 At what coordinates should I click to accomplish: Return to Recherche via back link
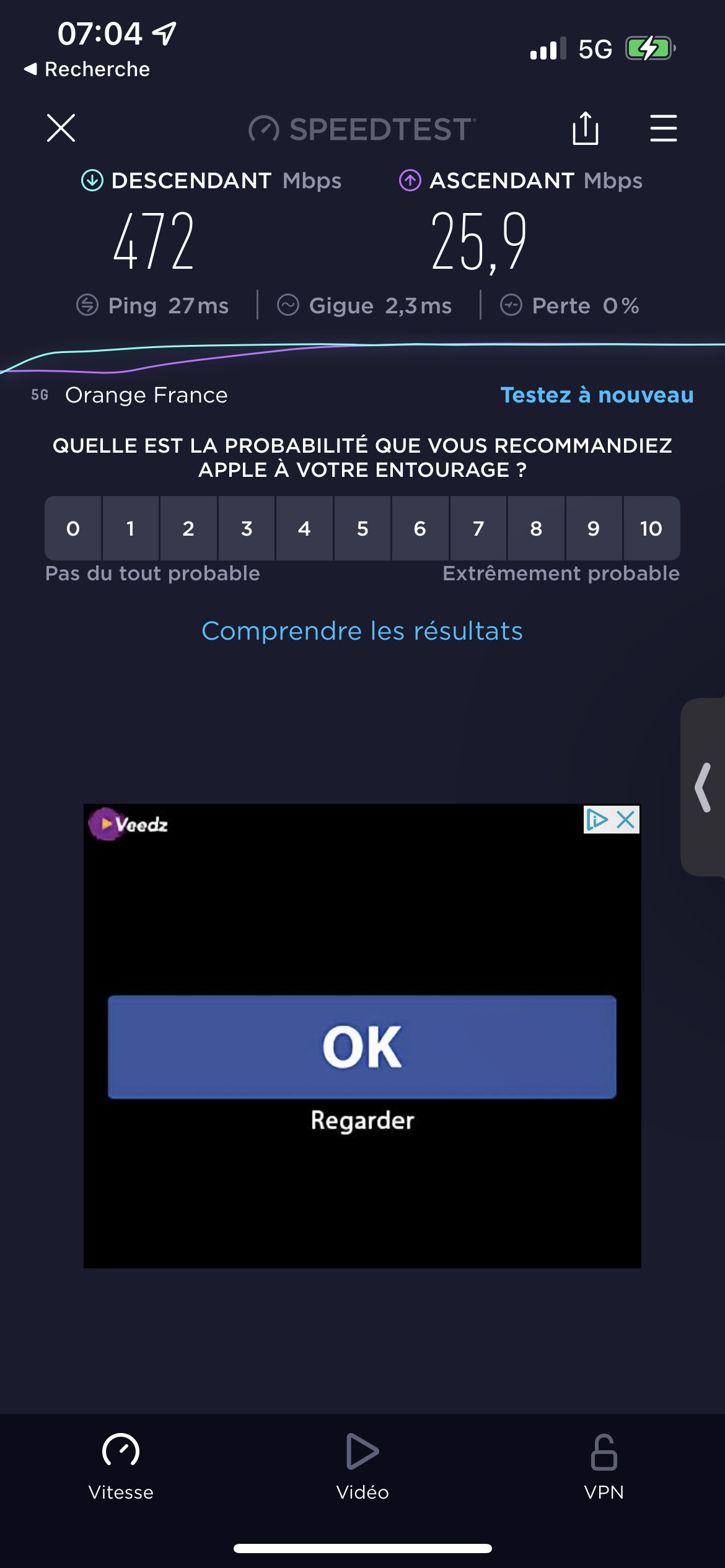click(87, 69)
